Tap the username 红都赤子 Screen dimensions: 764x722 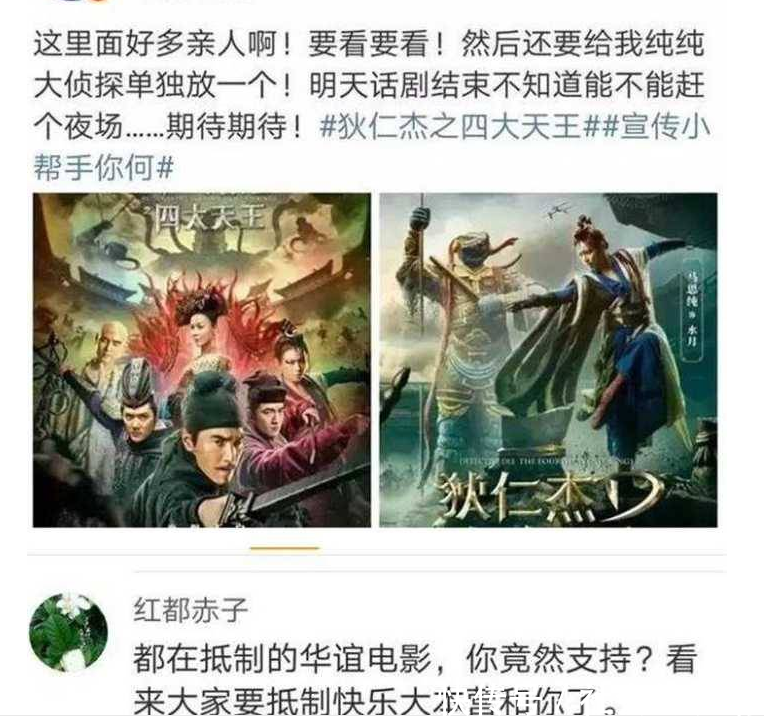[x=190, y=609]
